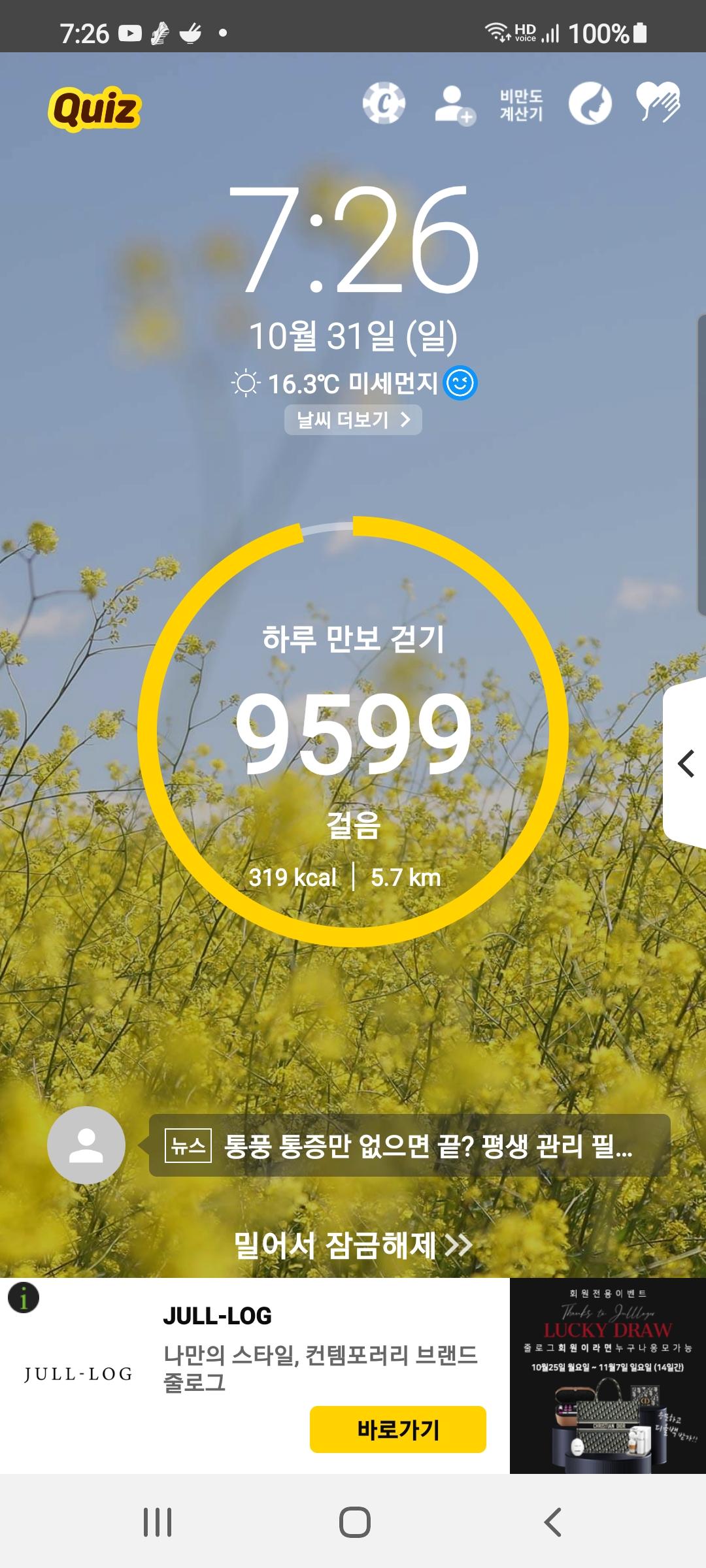Open the face profile icon

(x=590, y=104)
